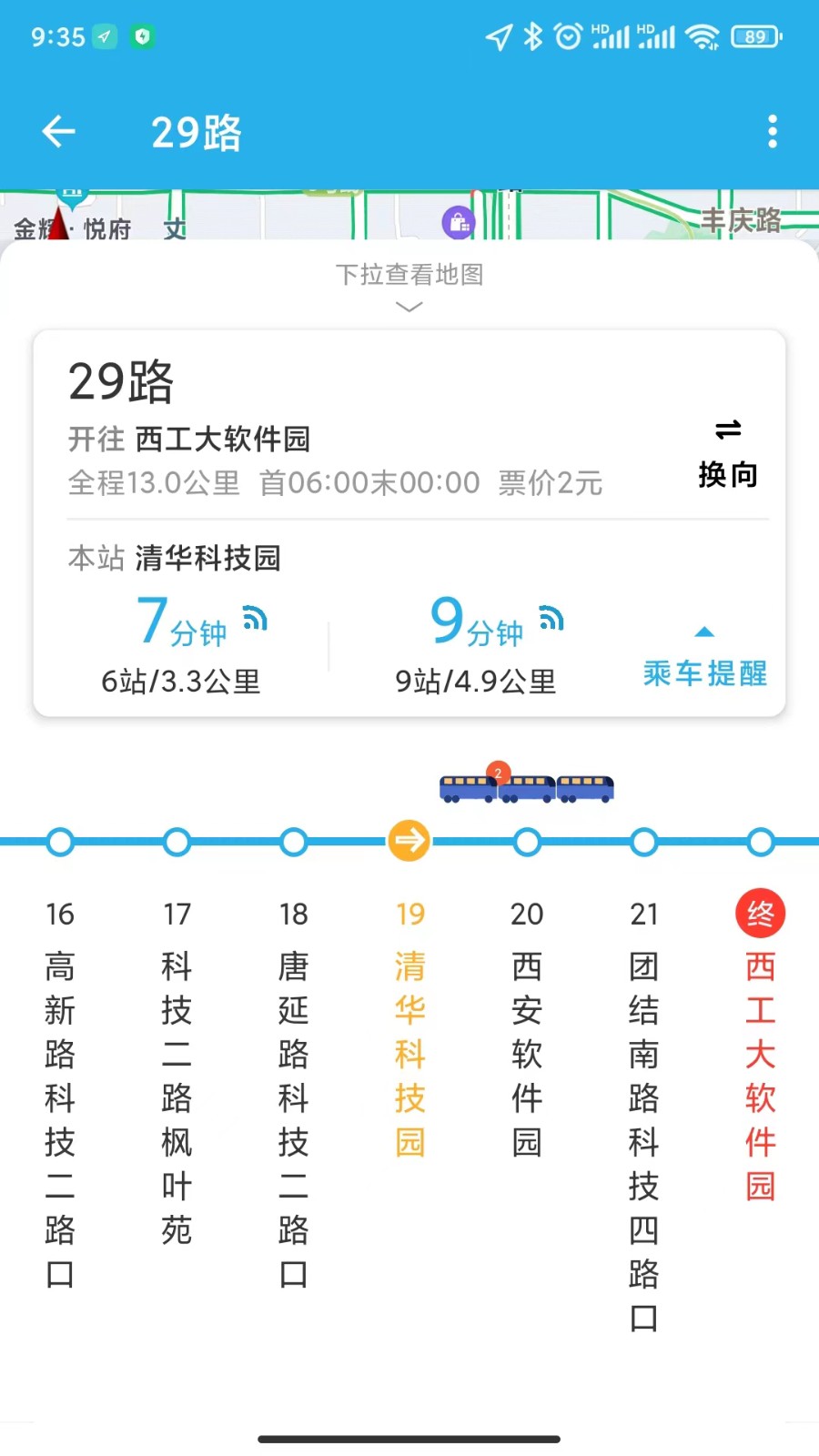The image size is (819, 1456).
Task: Toggle the 乘车提醒 boarding reminder
Action: [x=703, y=673]
